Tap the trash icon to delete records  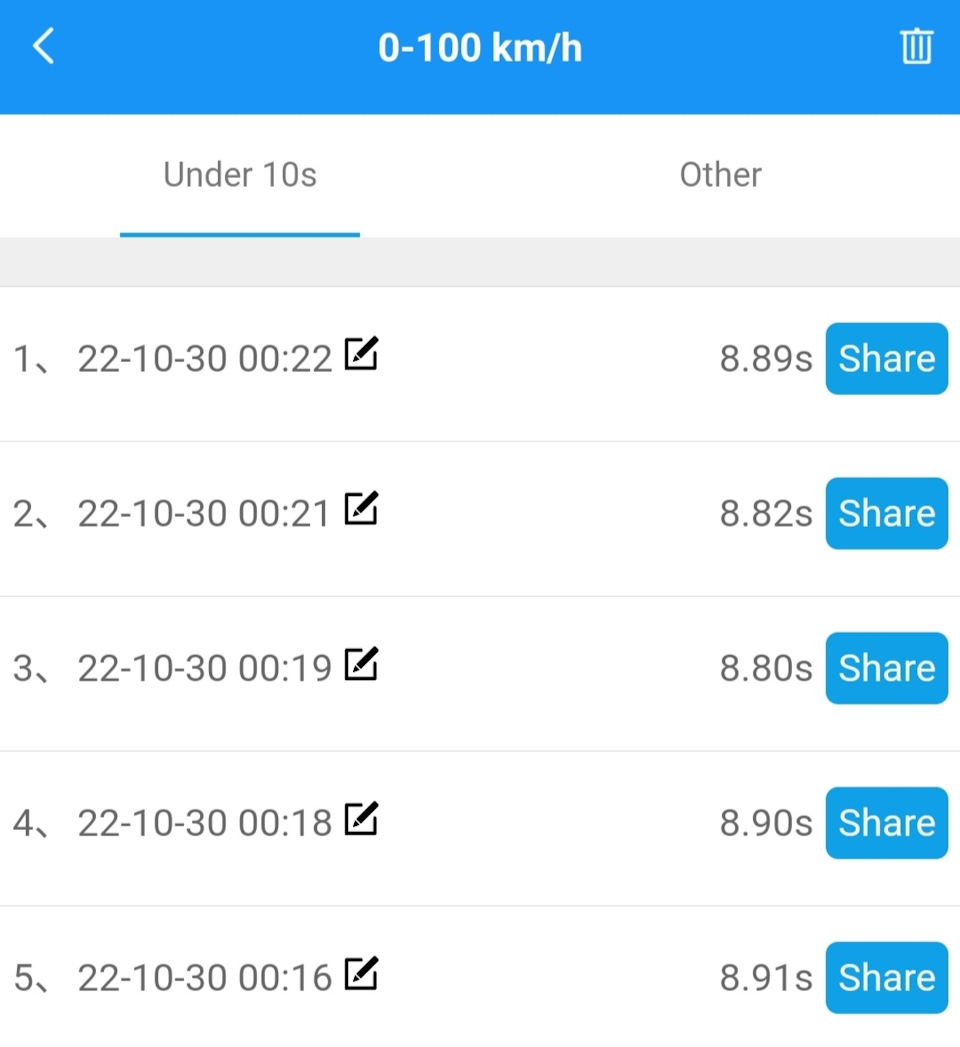(x=916, y=47)
